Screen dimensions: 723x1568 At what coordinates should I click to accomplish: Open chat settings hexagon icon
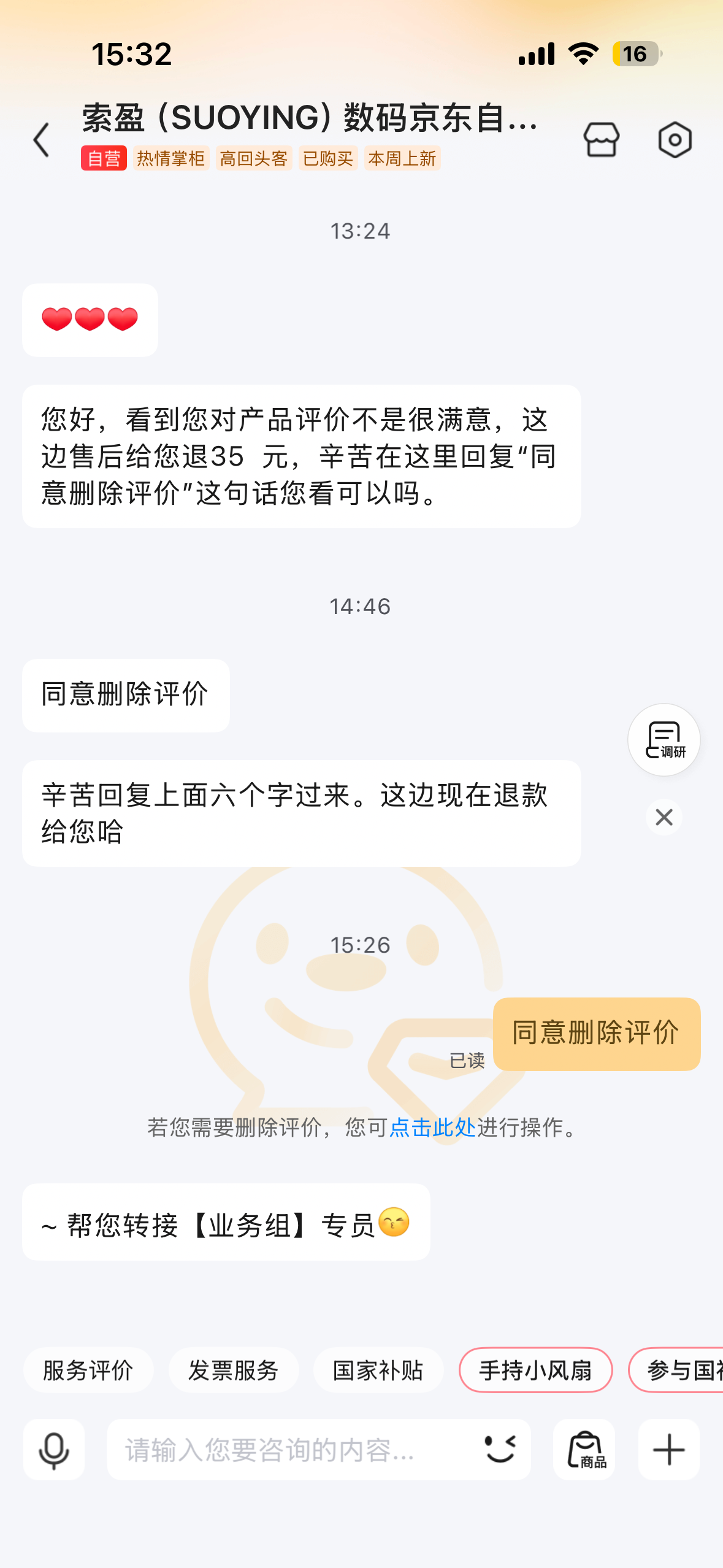675,140
